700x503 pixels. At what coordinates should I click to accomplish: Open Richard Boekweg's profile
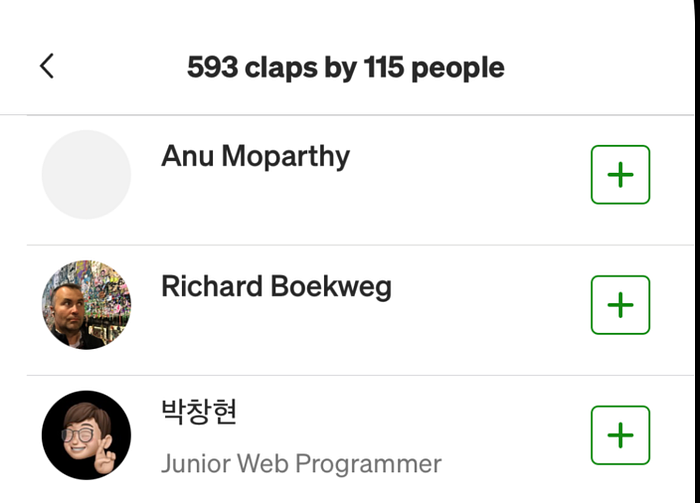tap(276, 287)
